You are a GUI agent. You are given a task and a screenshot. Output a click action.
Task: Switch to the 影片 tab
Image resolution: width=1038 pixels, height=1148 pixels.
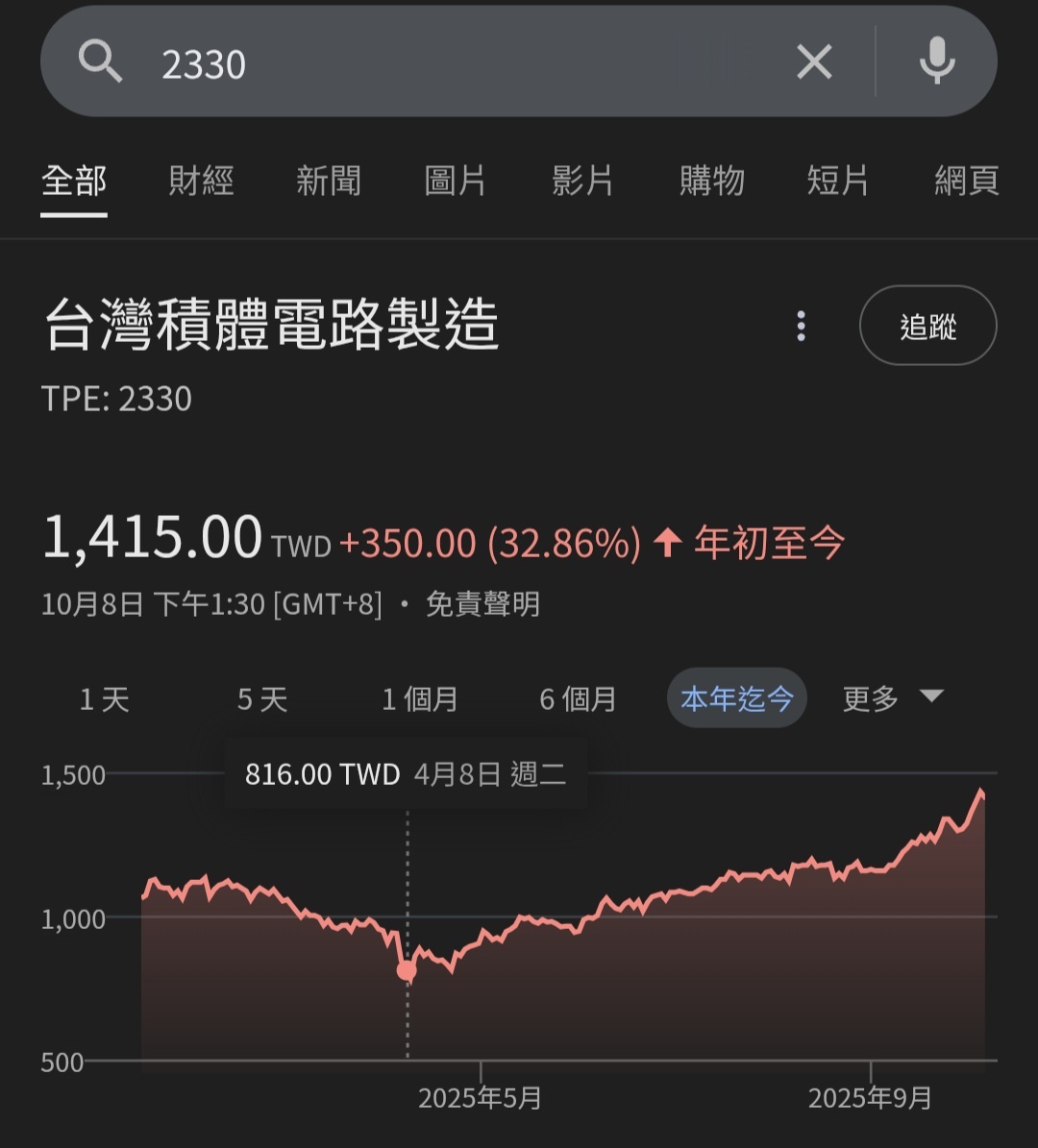582,181
